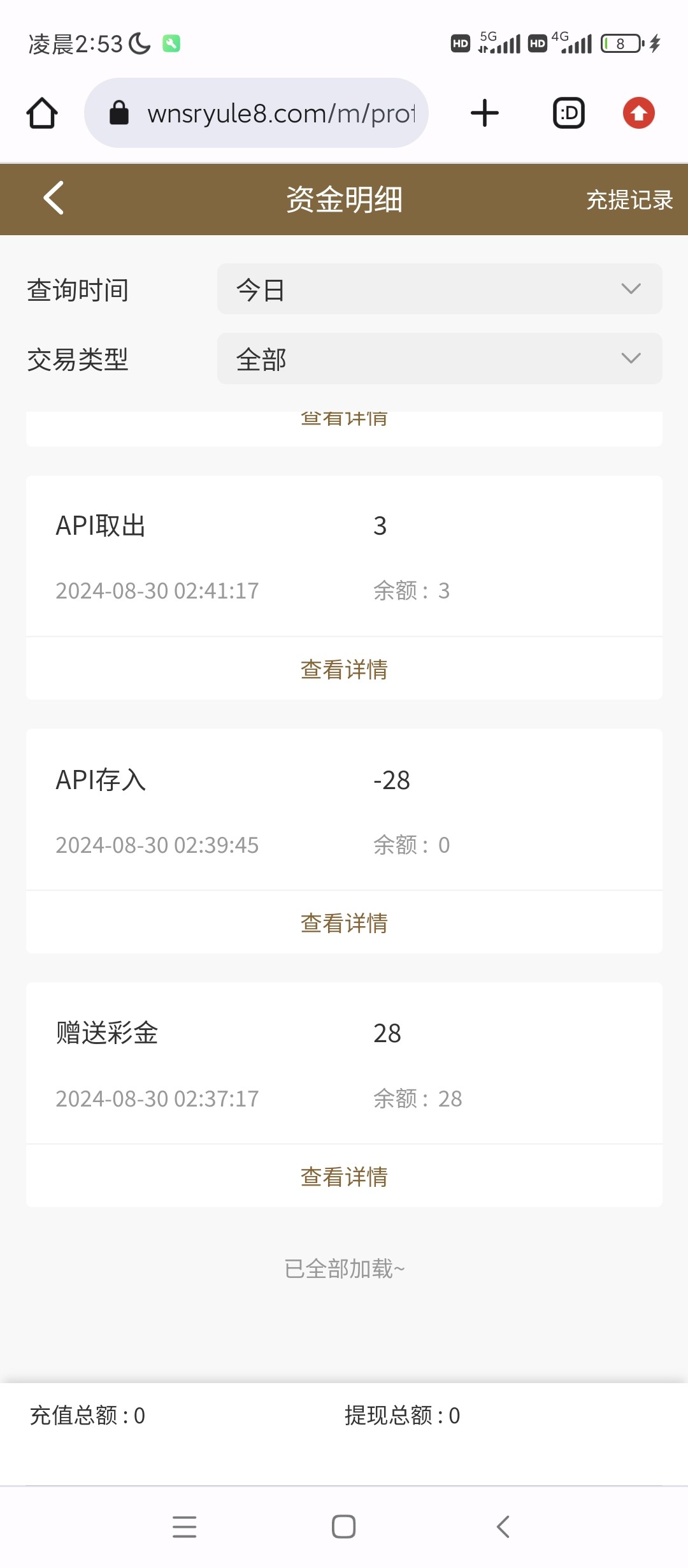688x1568 pixels.
Task: Open a new browser tab
Action: tap(485, 113)
